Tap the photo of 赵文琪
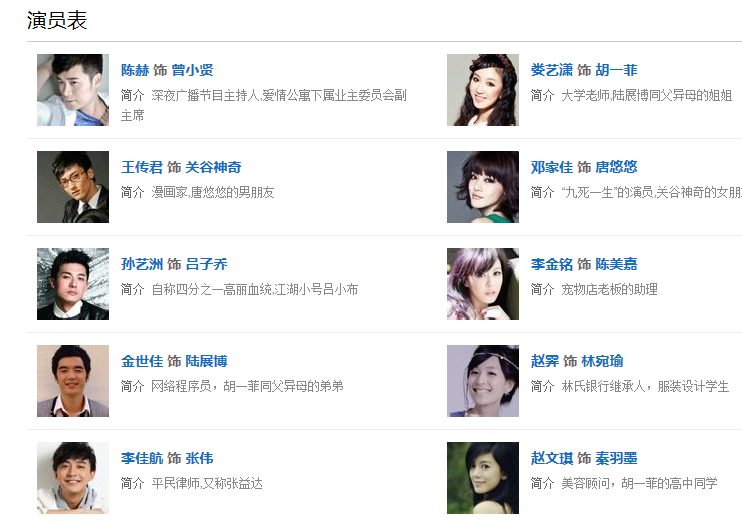The width and height of the screenshot is (742, 526). click(482, 478)
